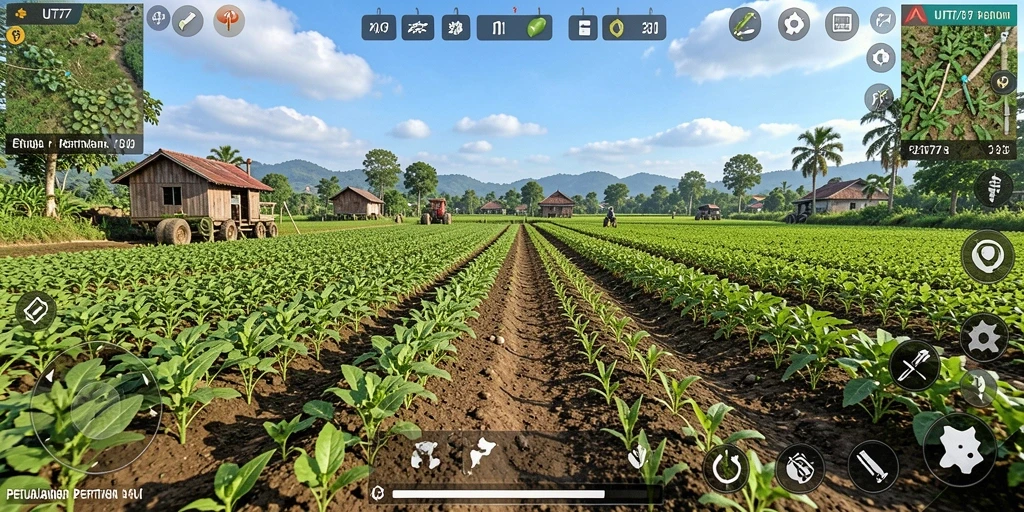Open the minimap in the top-left corner
The image size is (1024, 512).
pyautogui.click(x=73, y=78)
